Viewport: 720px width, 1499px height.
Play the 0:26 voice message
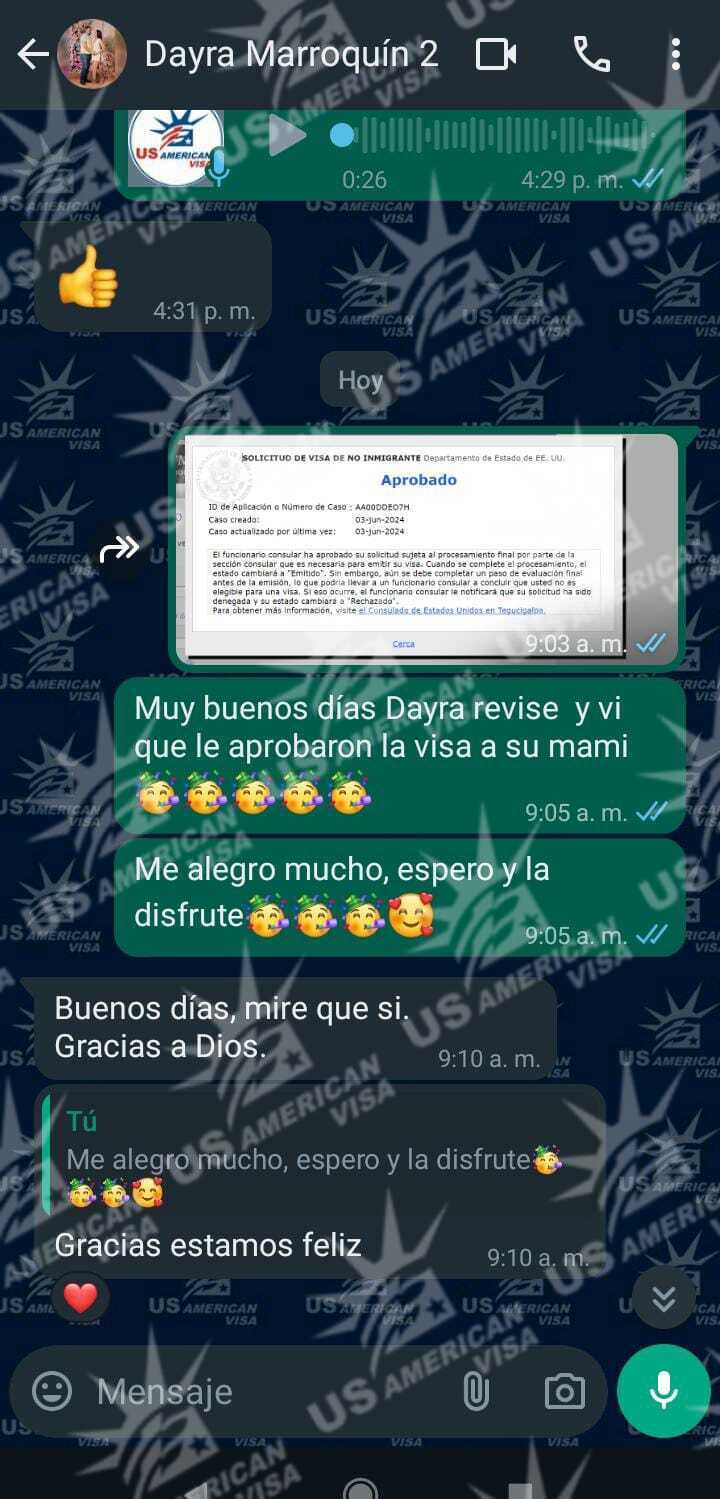287,135
